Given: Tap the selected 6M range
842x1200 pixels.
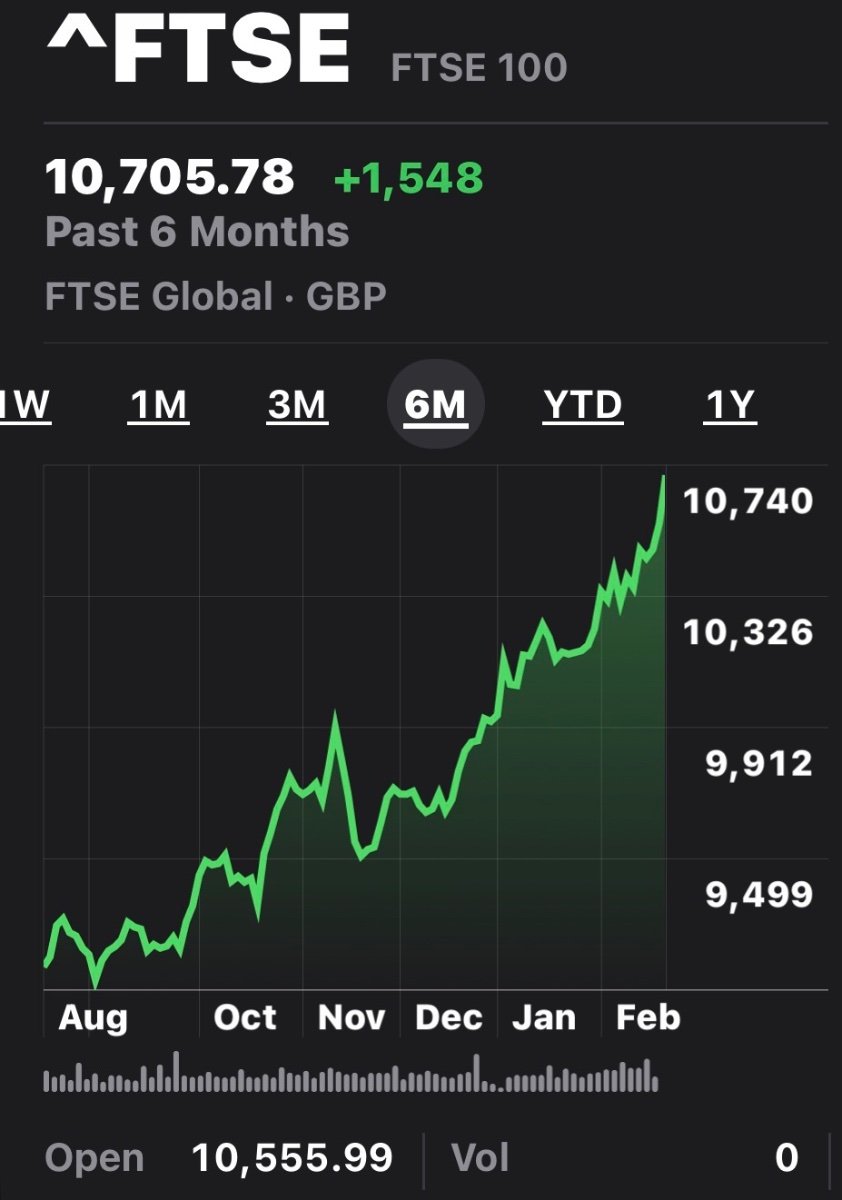Looking at the screenshot, I should pyautogui.click(x=435, y=405).
